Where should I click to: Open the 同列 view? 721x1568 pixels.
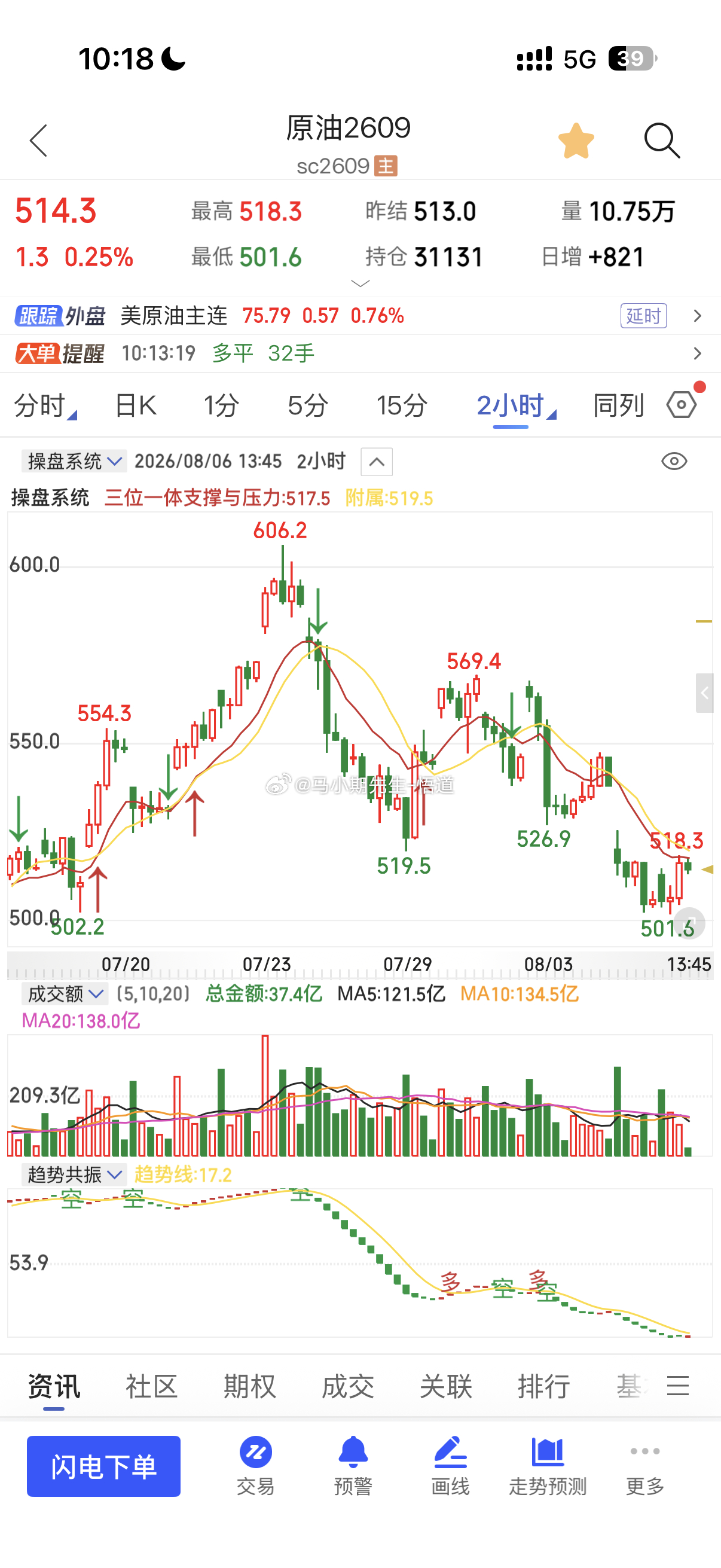coord(618,405)
